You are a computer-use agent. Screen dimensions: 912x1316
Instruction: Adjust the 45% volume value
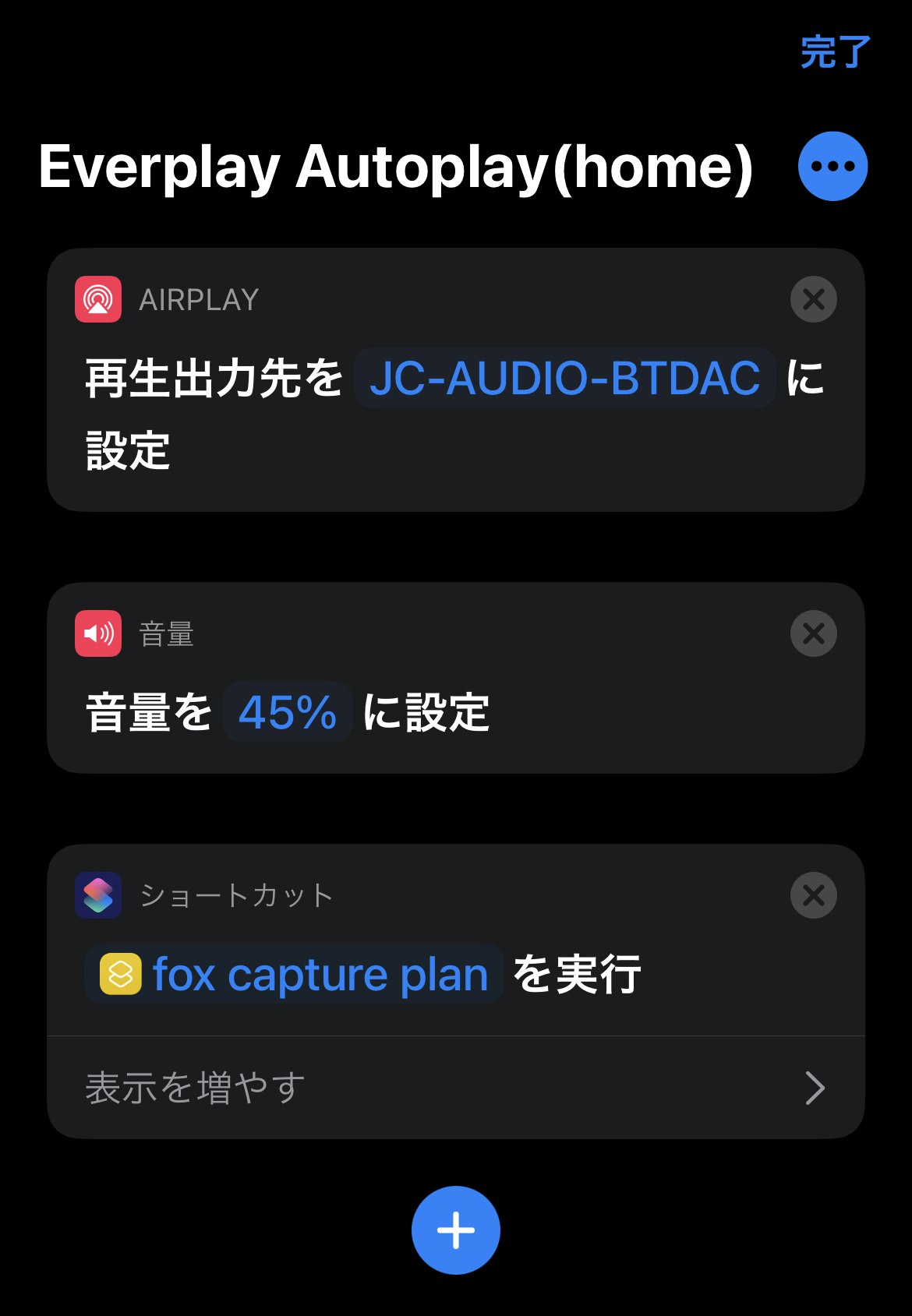(286, 711)
